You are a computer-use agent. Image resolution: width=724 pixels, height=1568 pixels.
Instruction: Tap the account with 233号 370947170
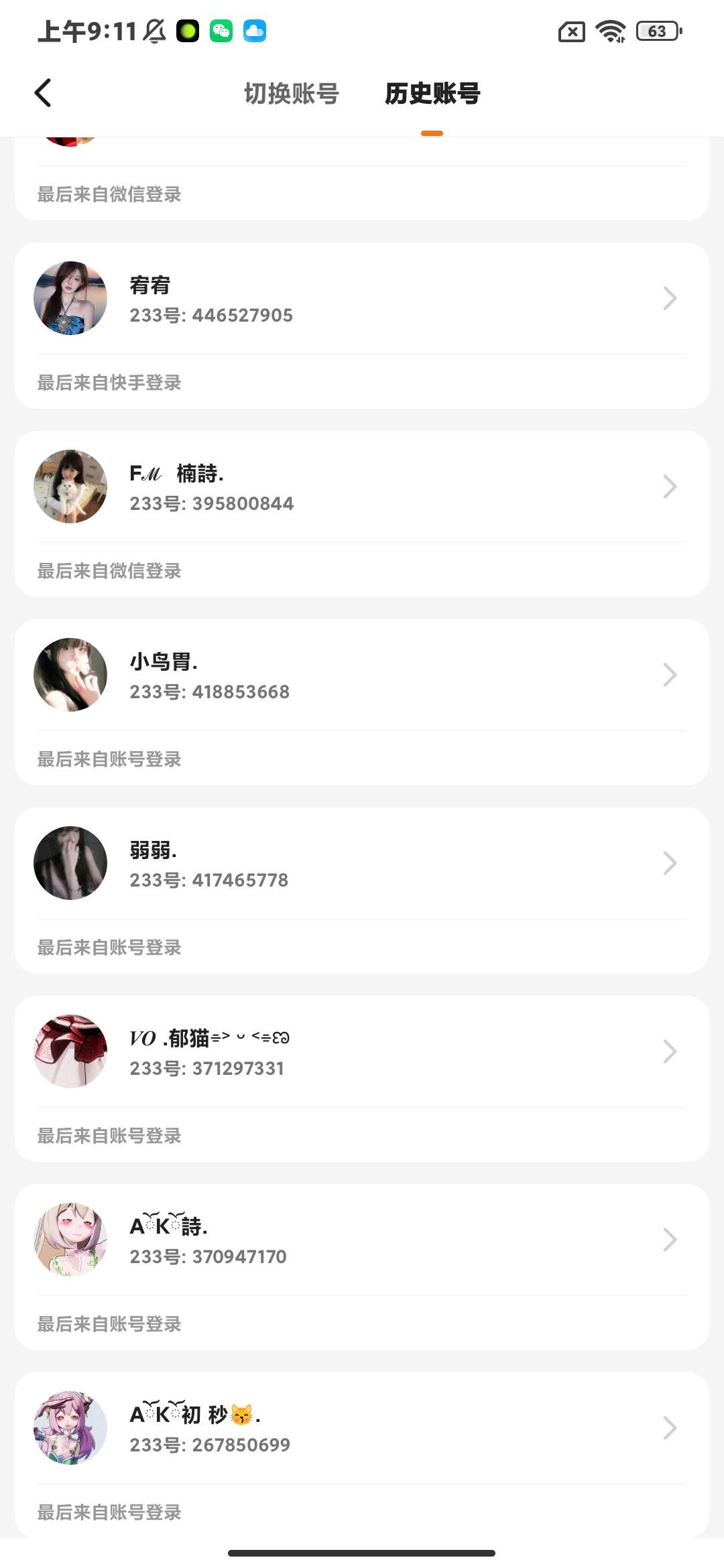(361, 1240)
